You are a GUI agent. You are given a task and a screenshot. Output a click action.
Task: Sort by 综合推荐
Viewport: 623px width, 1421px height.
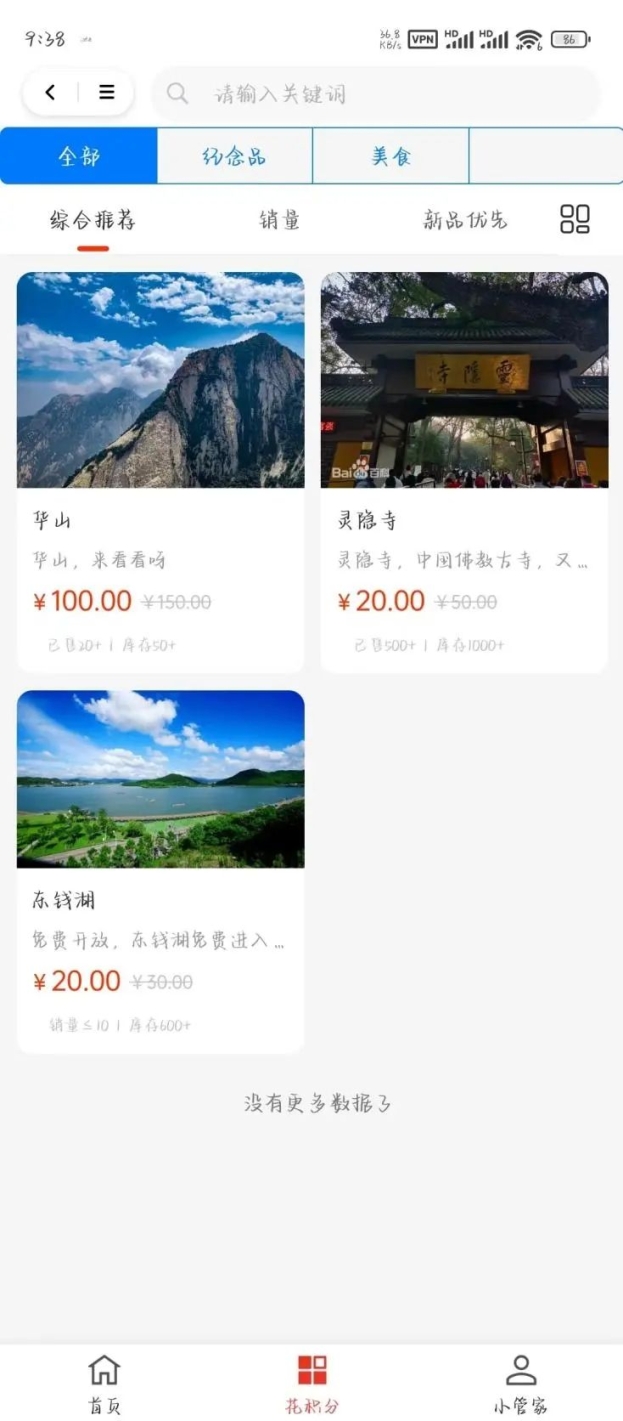[93, 220]
